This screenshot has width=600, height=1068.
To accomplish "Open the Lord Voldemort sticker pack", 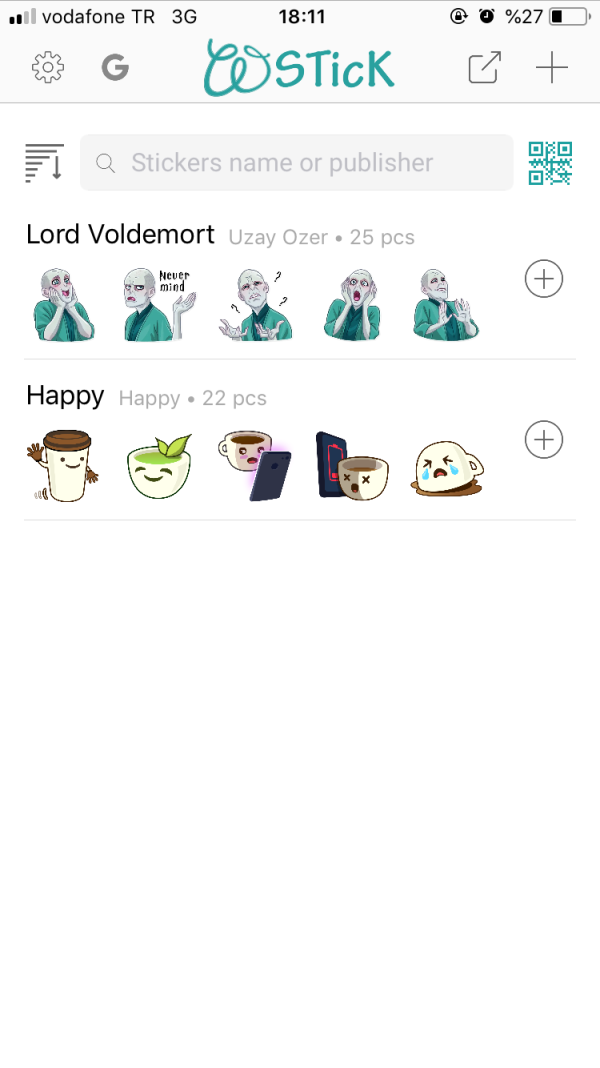I will pos(120,235).
